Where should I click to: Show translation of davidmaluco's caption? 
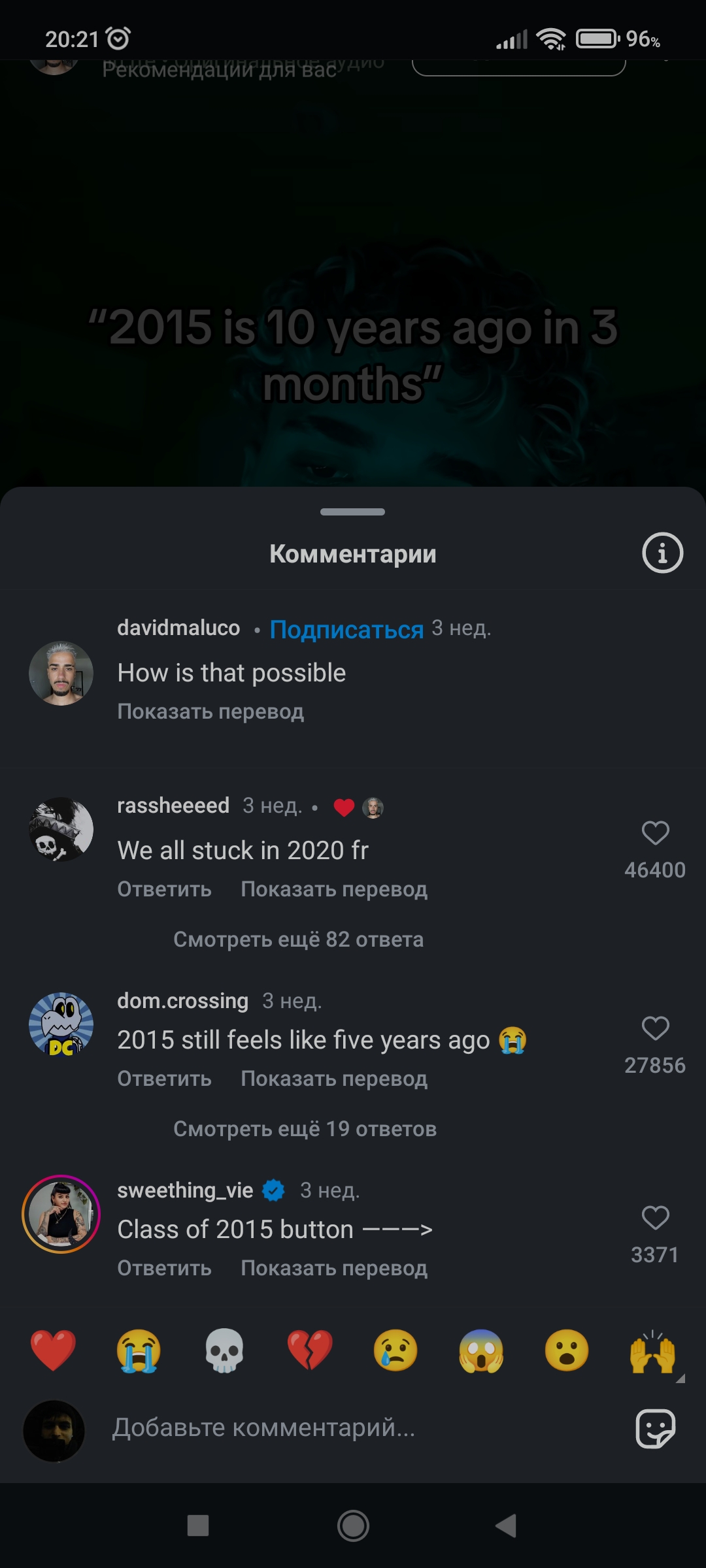210,711
